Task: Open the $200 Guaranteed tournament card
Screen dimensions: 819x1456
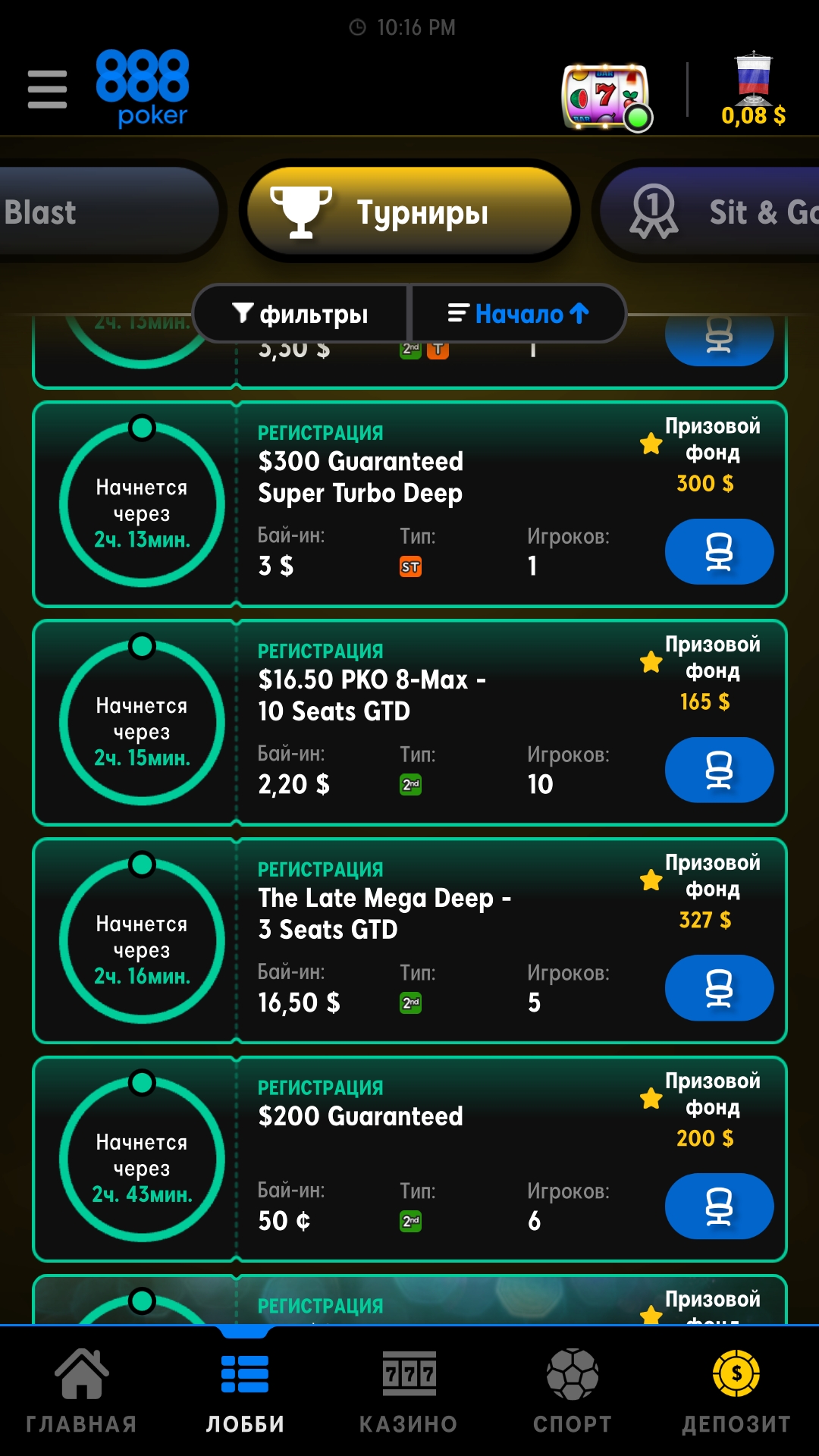Action: point(409,1159)
